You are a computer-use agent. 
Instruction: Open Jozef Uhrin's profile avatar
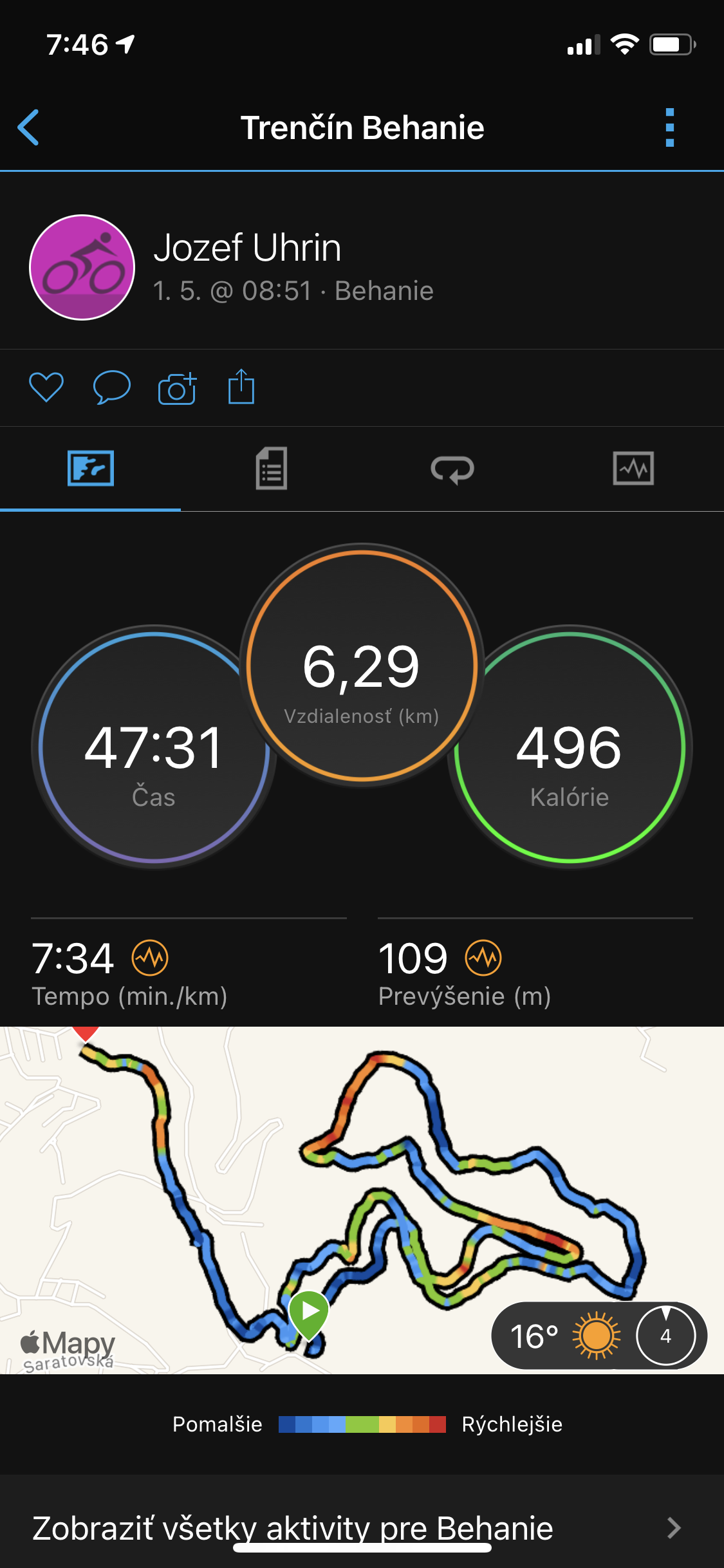coord(82,267)
